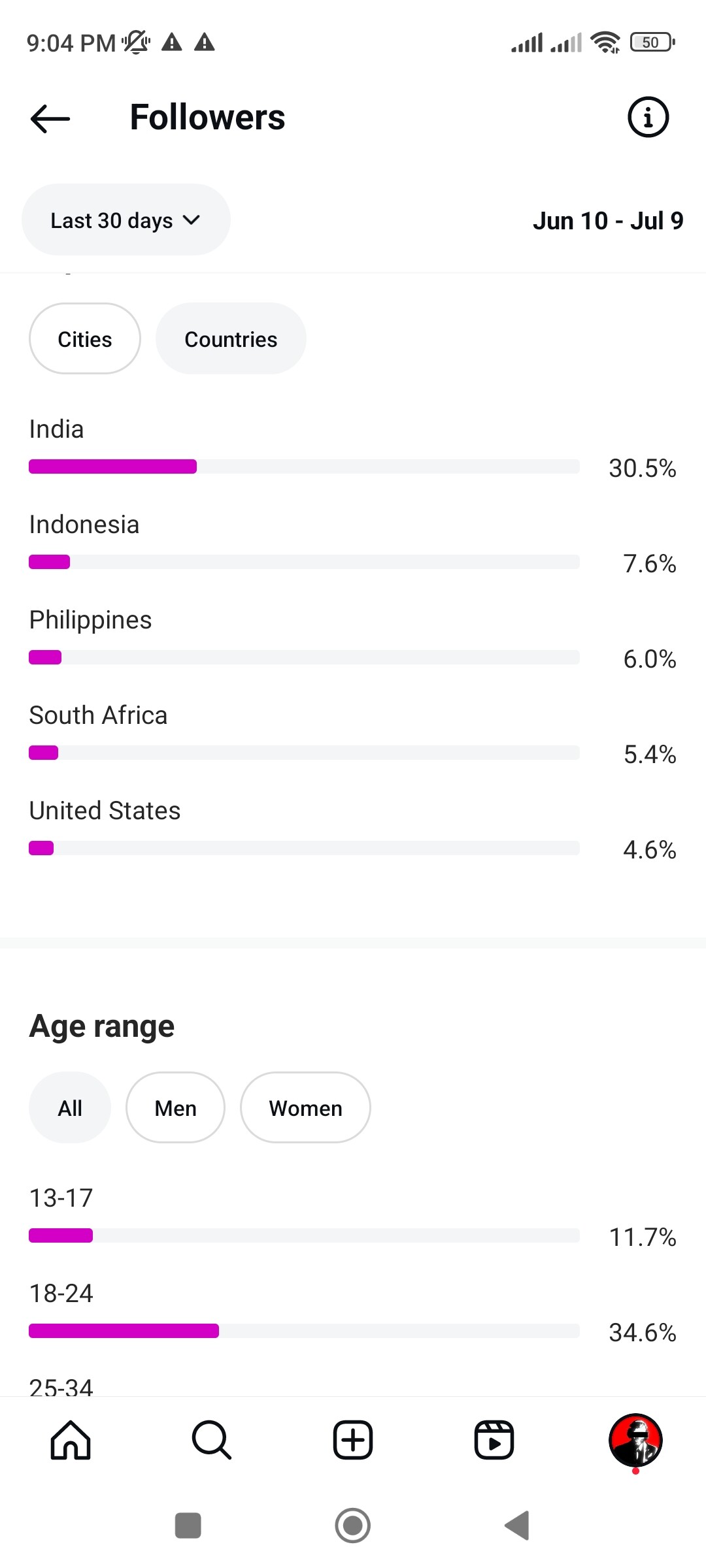Select the Countries chip
The height and width of the screenshot is (1568, 706).
coord(231,339)
